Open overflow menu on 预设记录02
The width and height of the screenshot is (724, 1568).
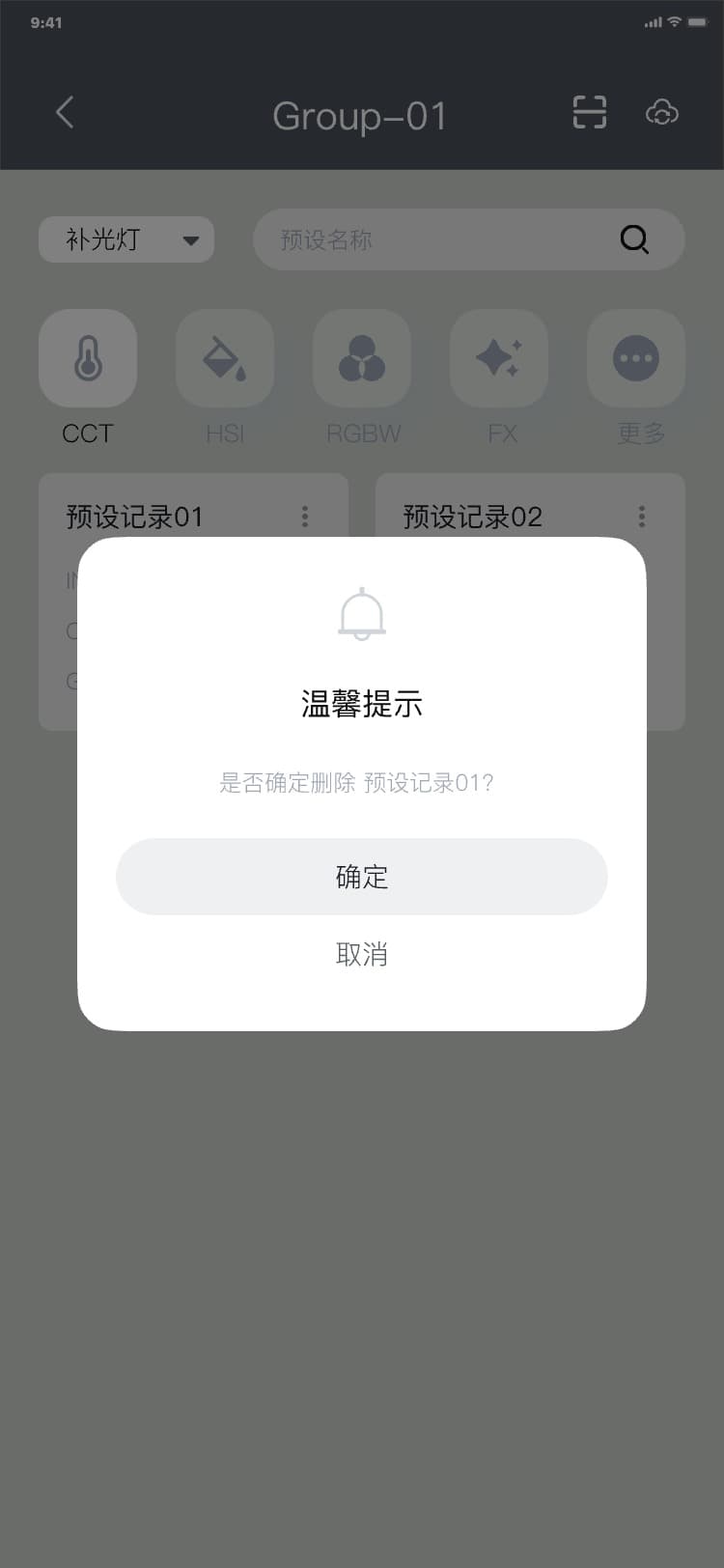click(x=642, y=517)
